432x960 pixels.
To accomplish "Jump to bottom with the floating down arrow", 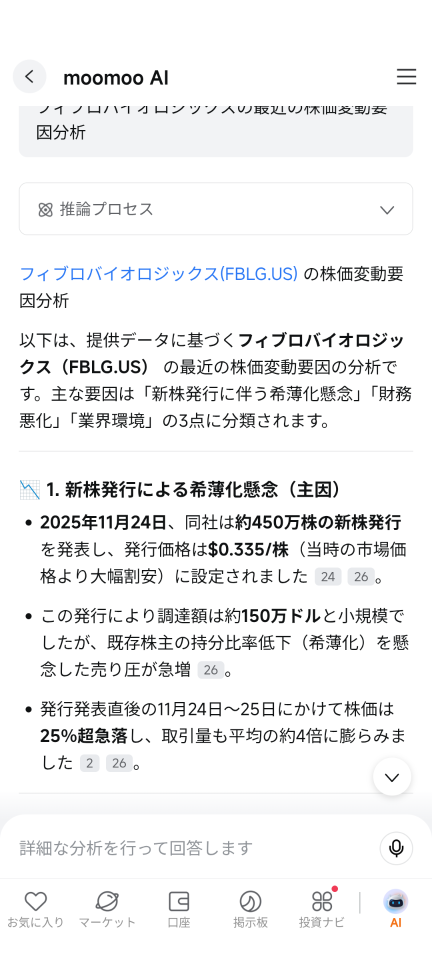I will coord(392,776).
